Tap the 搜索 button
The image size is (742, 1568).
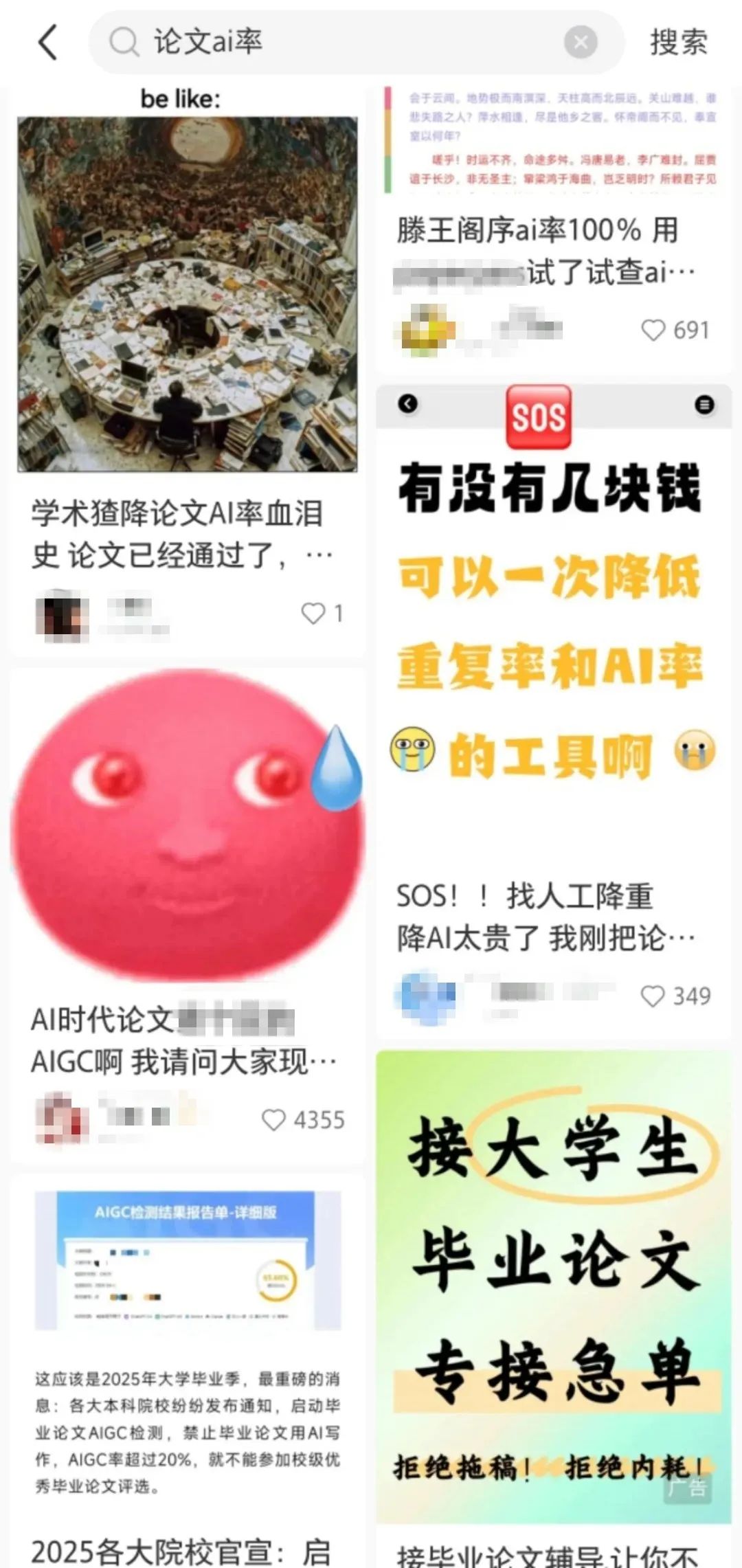click(678, 43)
